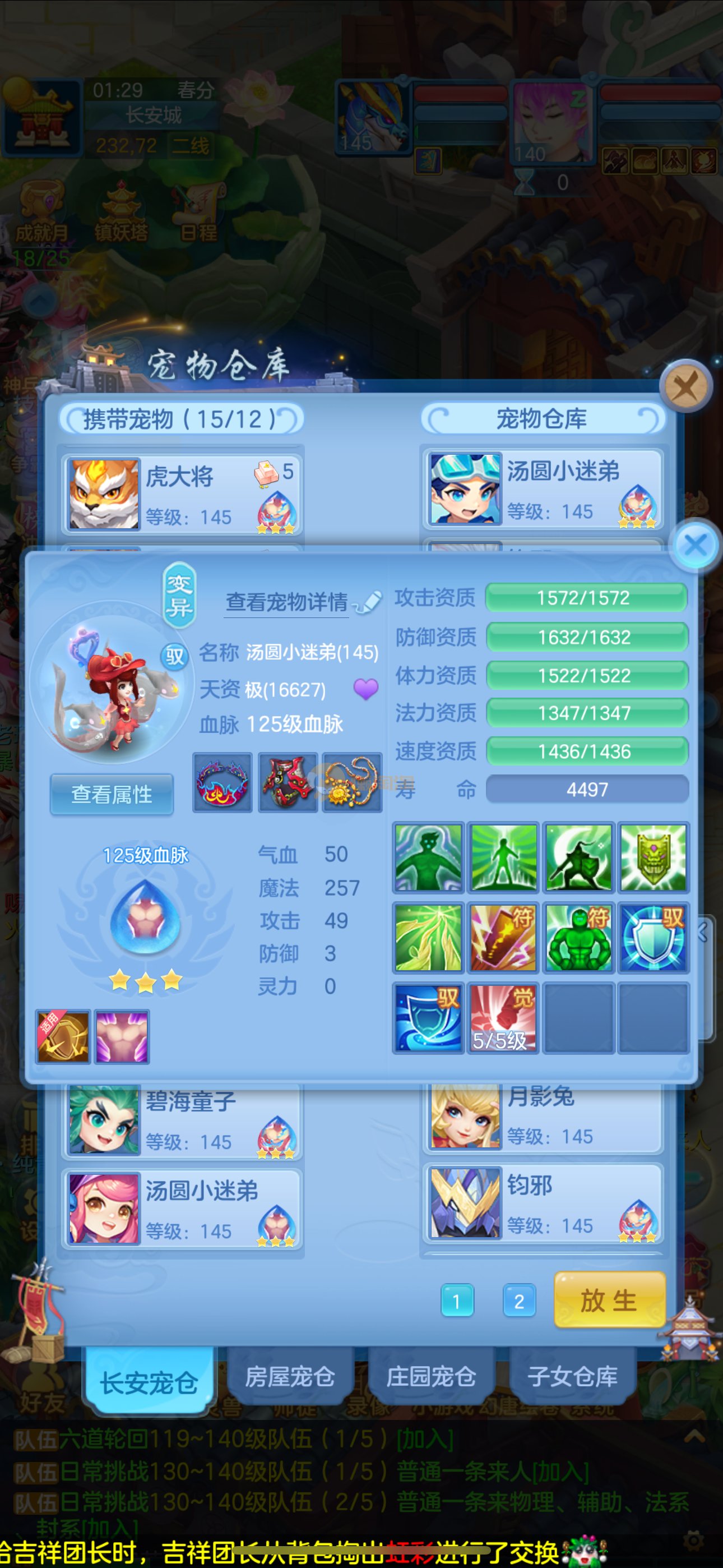Viewport: 723px width, 1568px height.
Task: Select the 长安宠仓 tab
Action: pos(149,1383)
